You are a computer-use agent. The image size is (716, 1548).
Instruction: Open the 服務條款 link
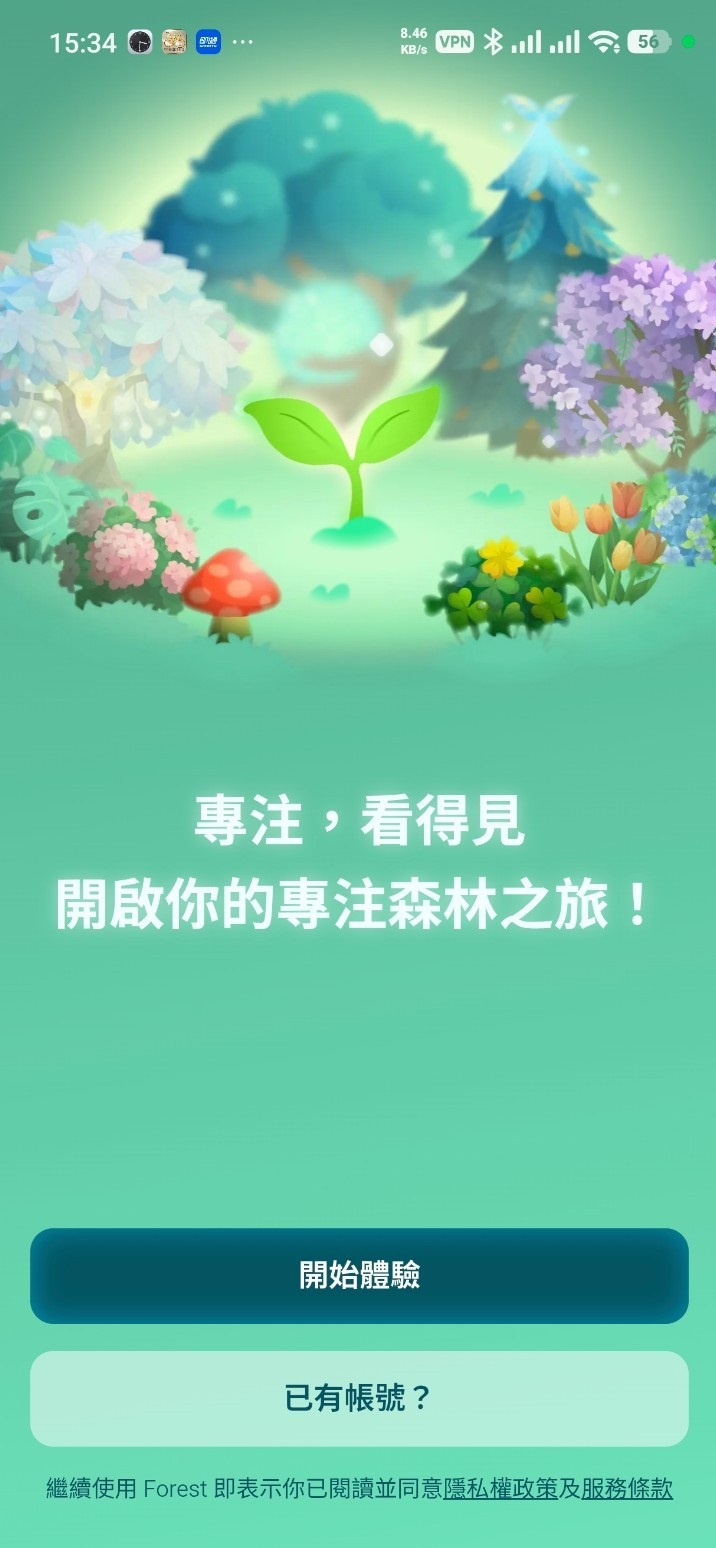(x=627, y=1489)
